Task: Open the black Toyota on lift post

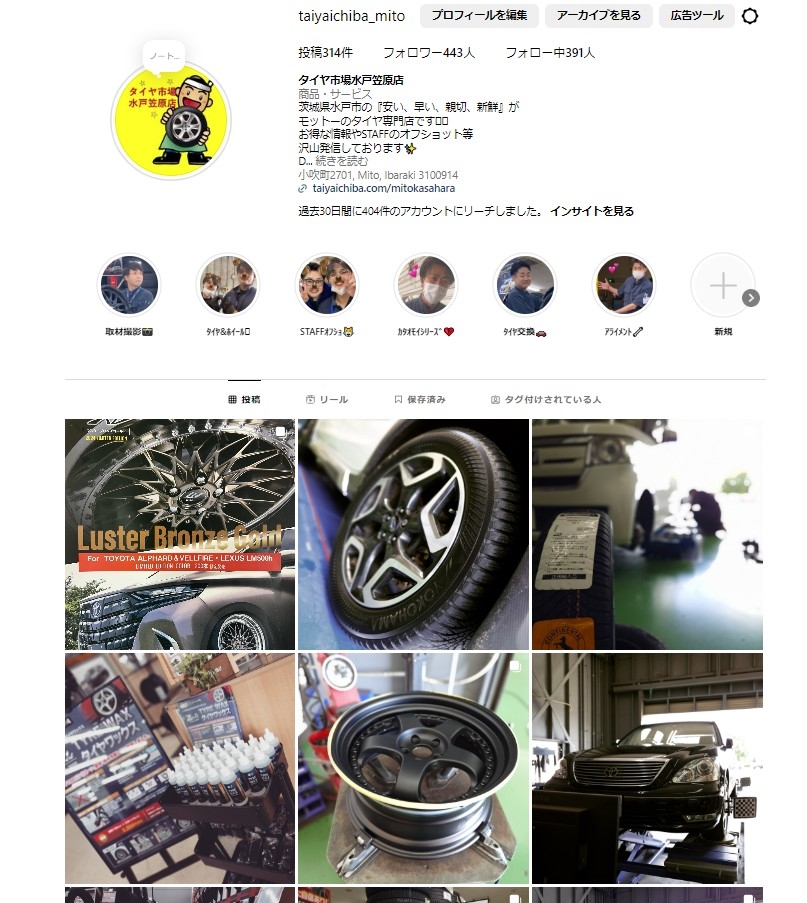Action: (647, 768)
